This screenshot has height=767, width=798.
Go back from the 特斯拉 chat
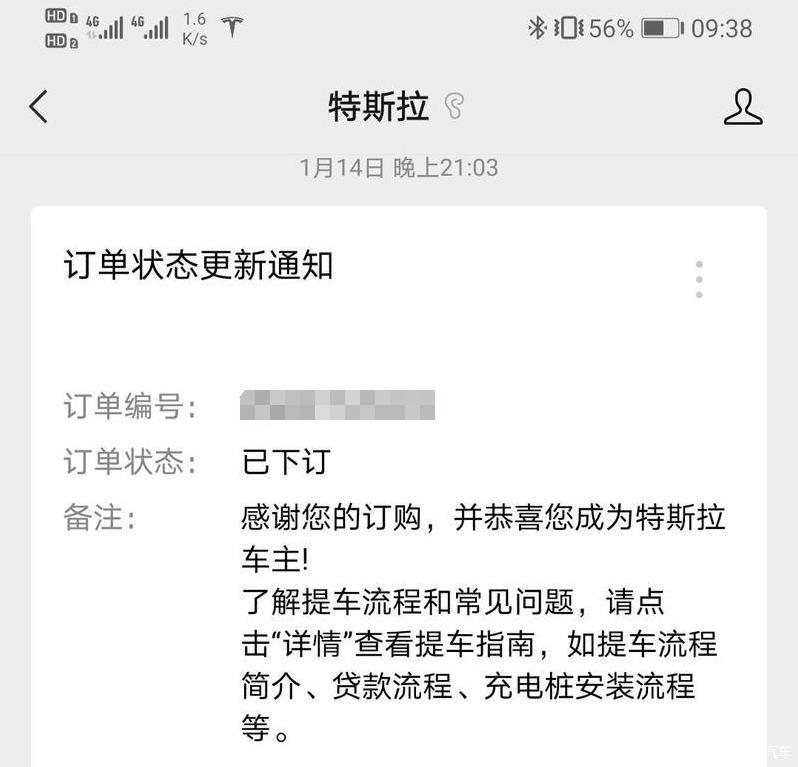38,106
